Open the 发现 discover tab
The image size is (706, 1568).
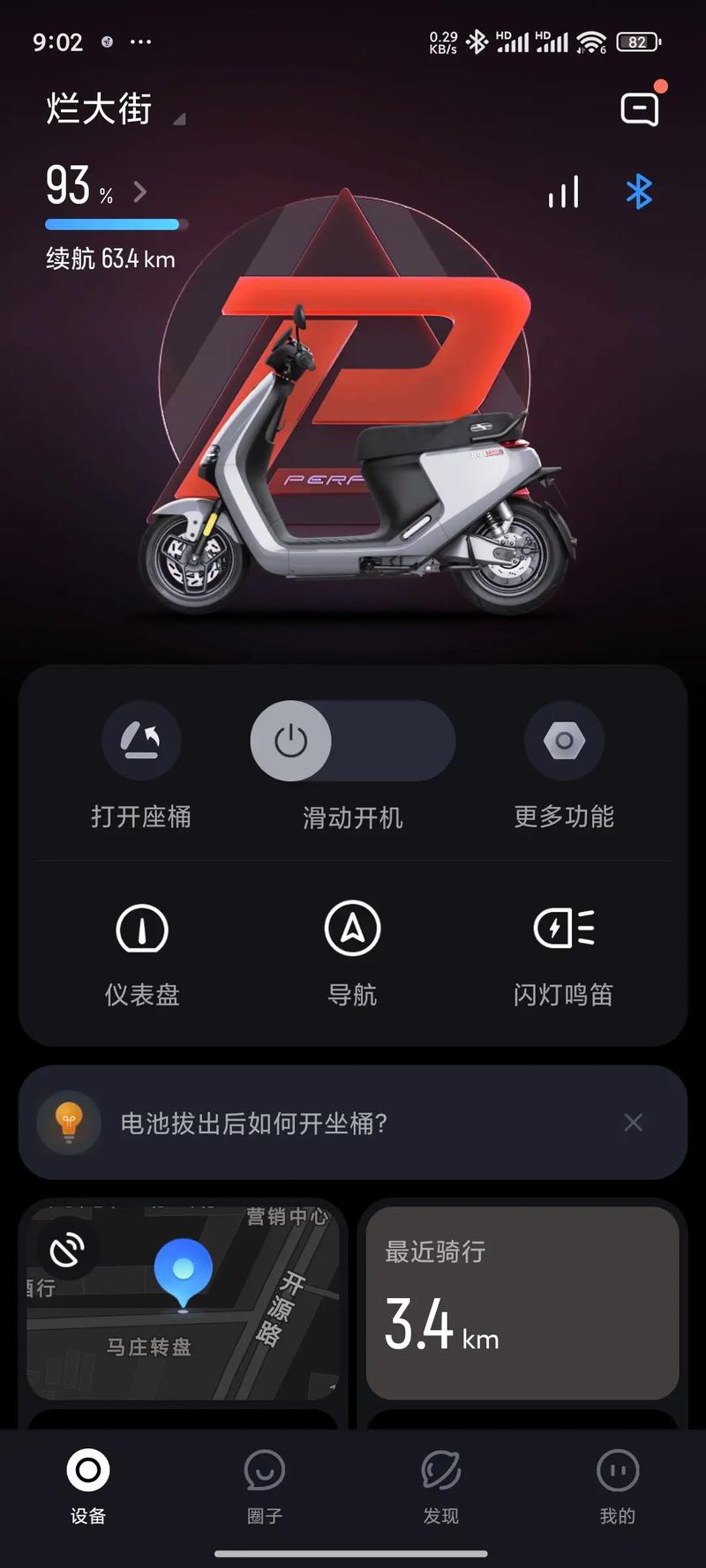(x=440, y=1490)
